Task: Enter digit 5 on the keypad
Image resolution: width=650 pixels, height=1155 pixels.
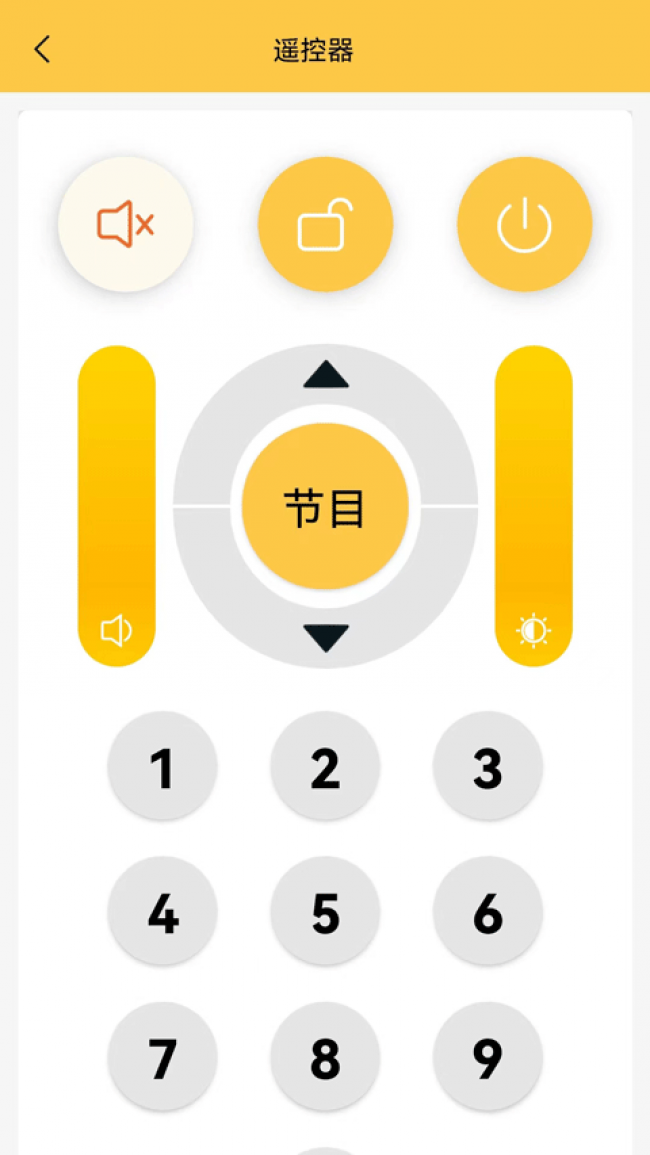Action: [x=325, y=912]
